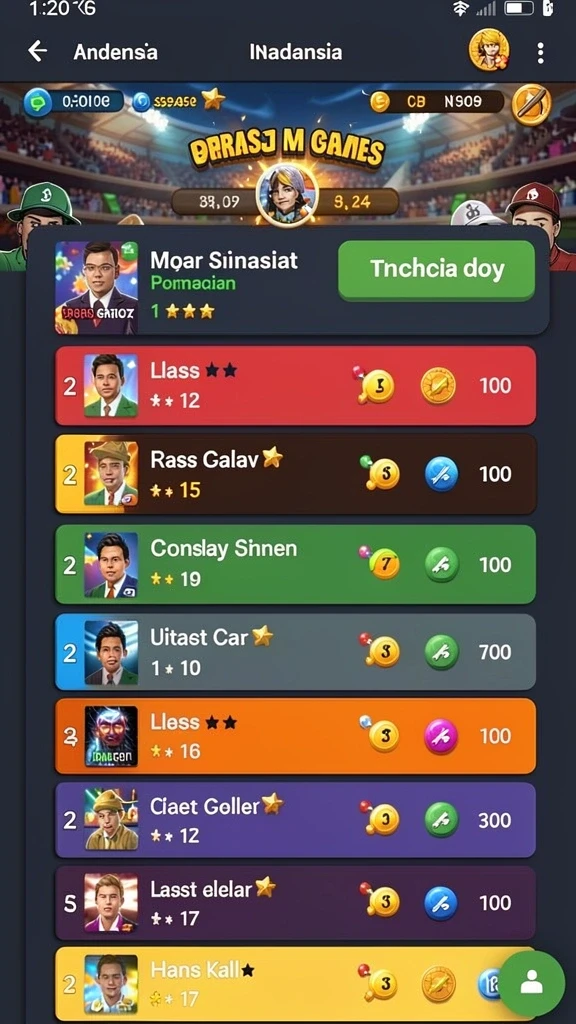This screenshot has width=576, height=1024.
Task: Open the overflow menu
Action: coord(540,53)
